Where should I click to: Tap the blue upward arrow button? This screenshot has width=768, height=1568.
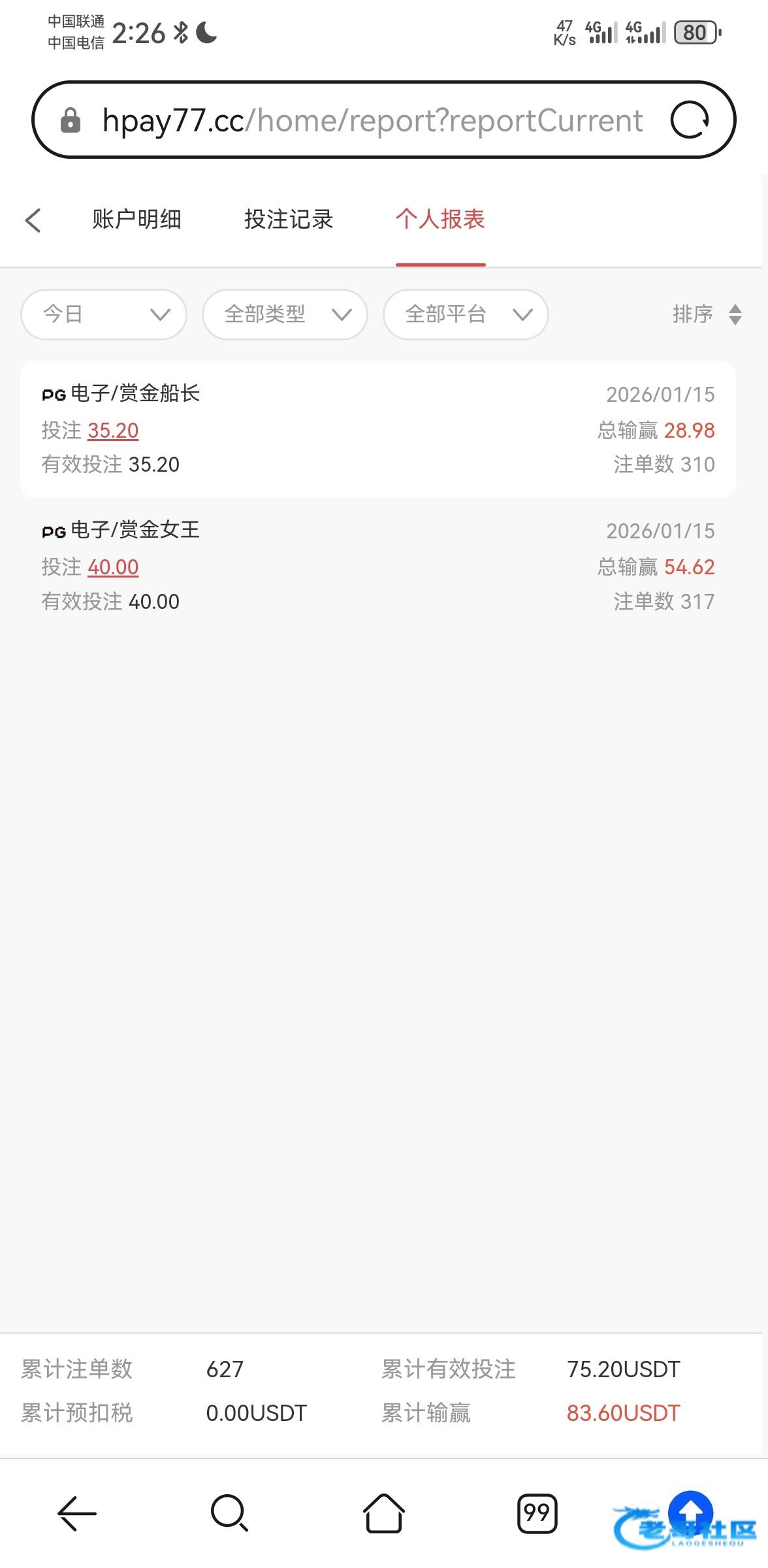coord(690,1511)
